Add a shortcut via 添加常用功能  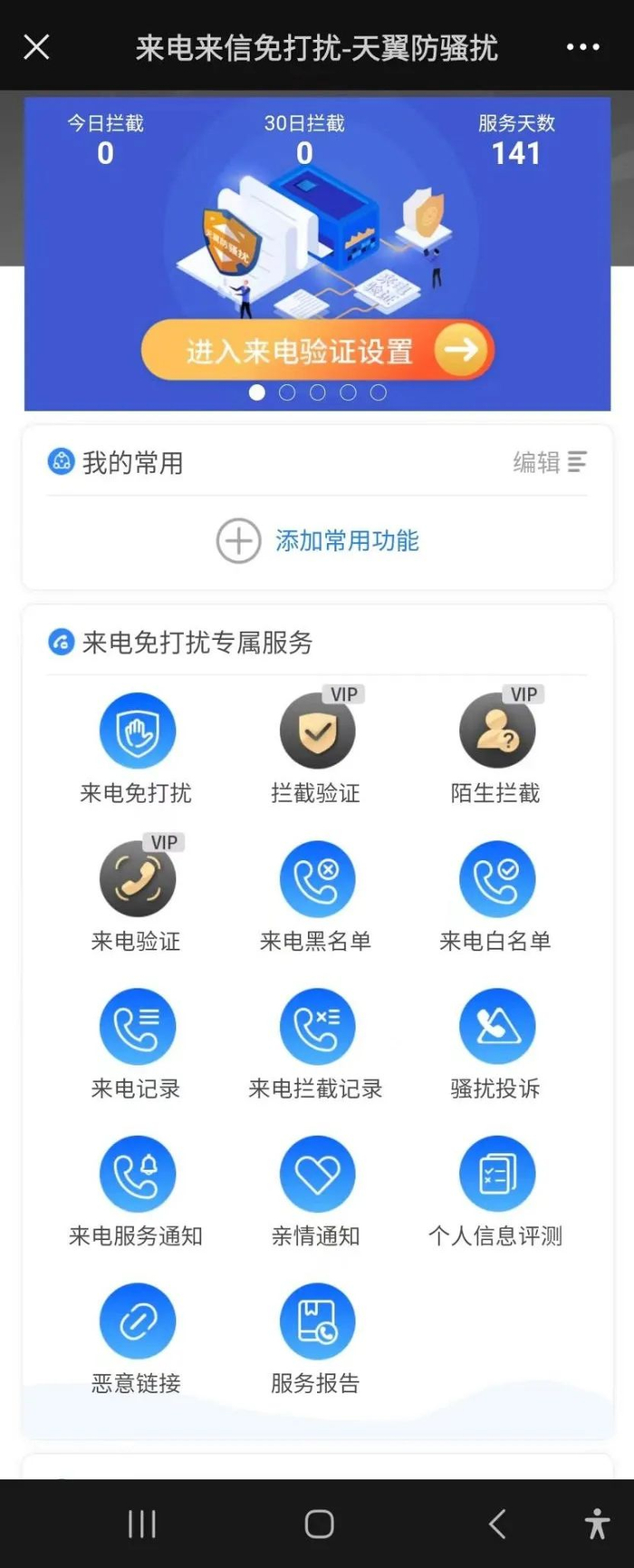coord(317,541)
